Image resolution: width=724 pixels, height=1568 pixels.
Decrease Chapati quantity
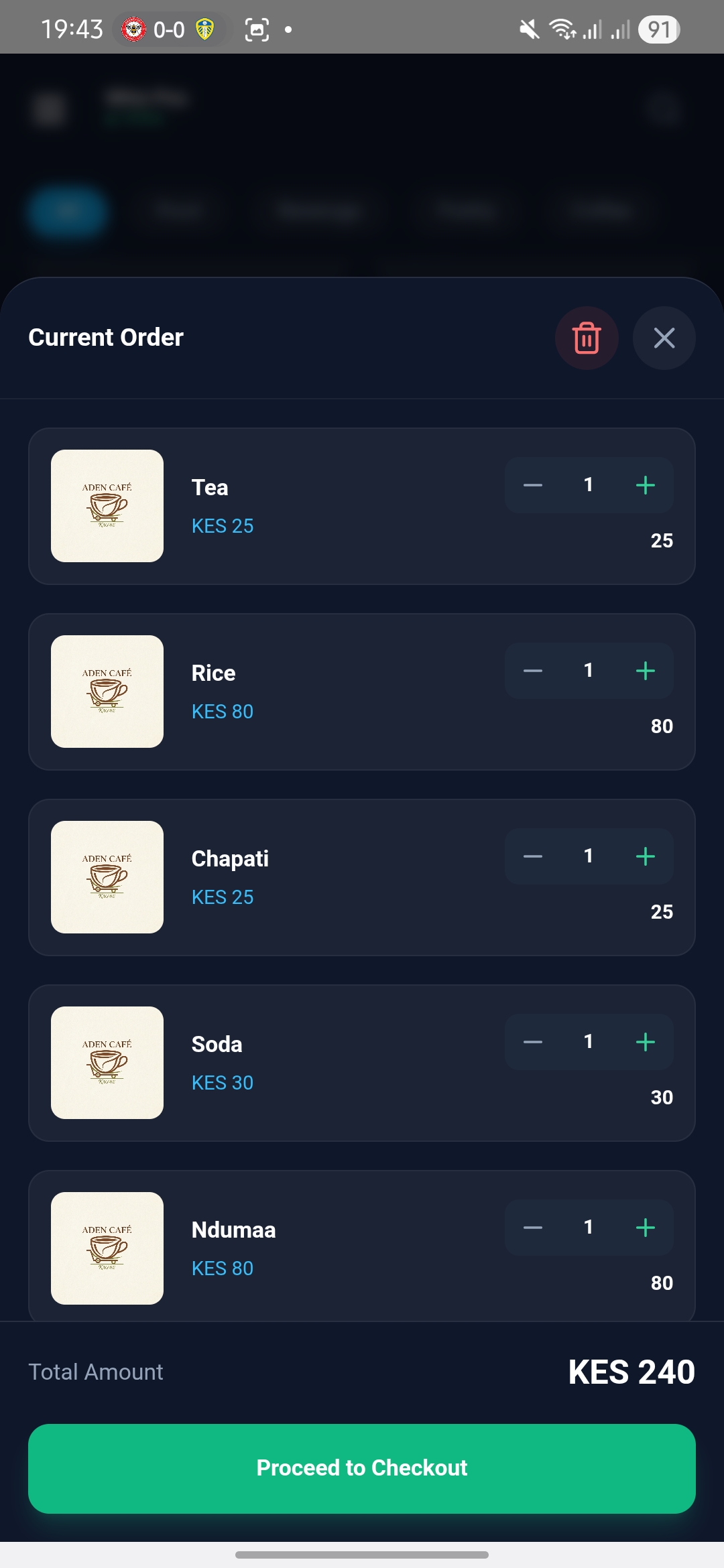tap(533, 856)
